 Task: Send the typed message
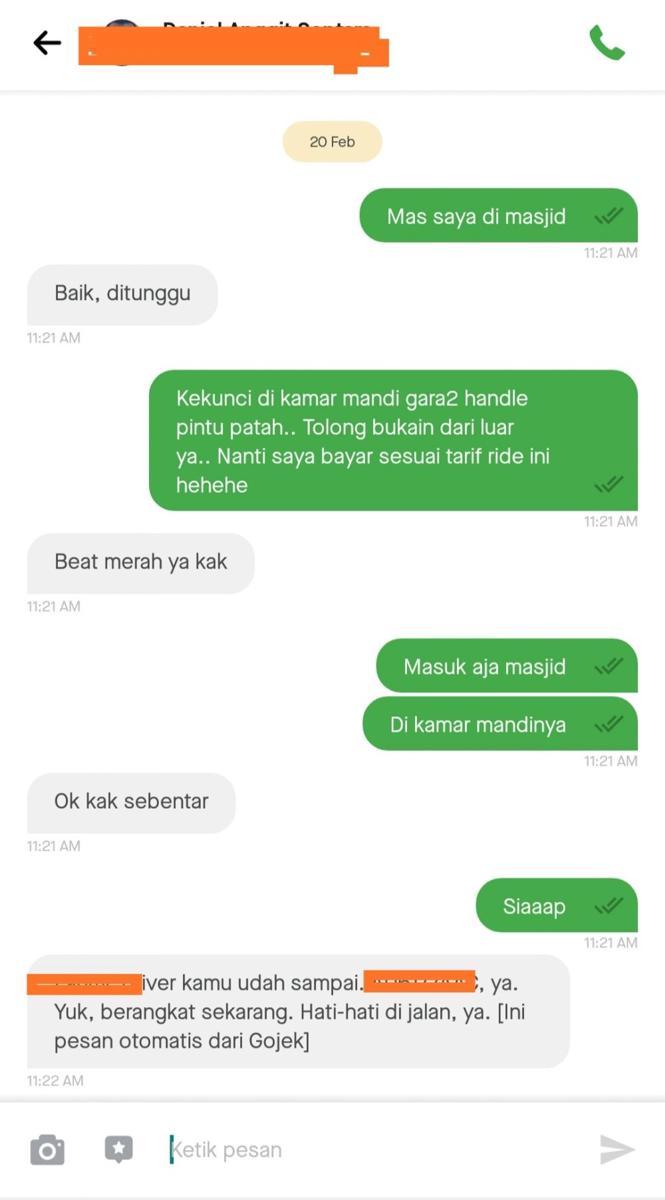click(x=617, y=1150)
